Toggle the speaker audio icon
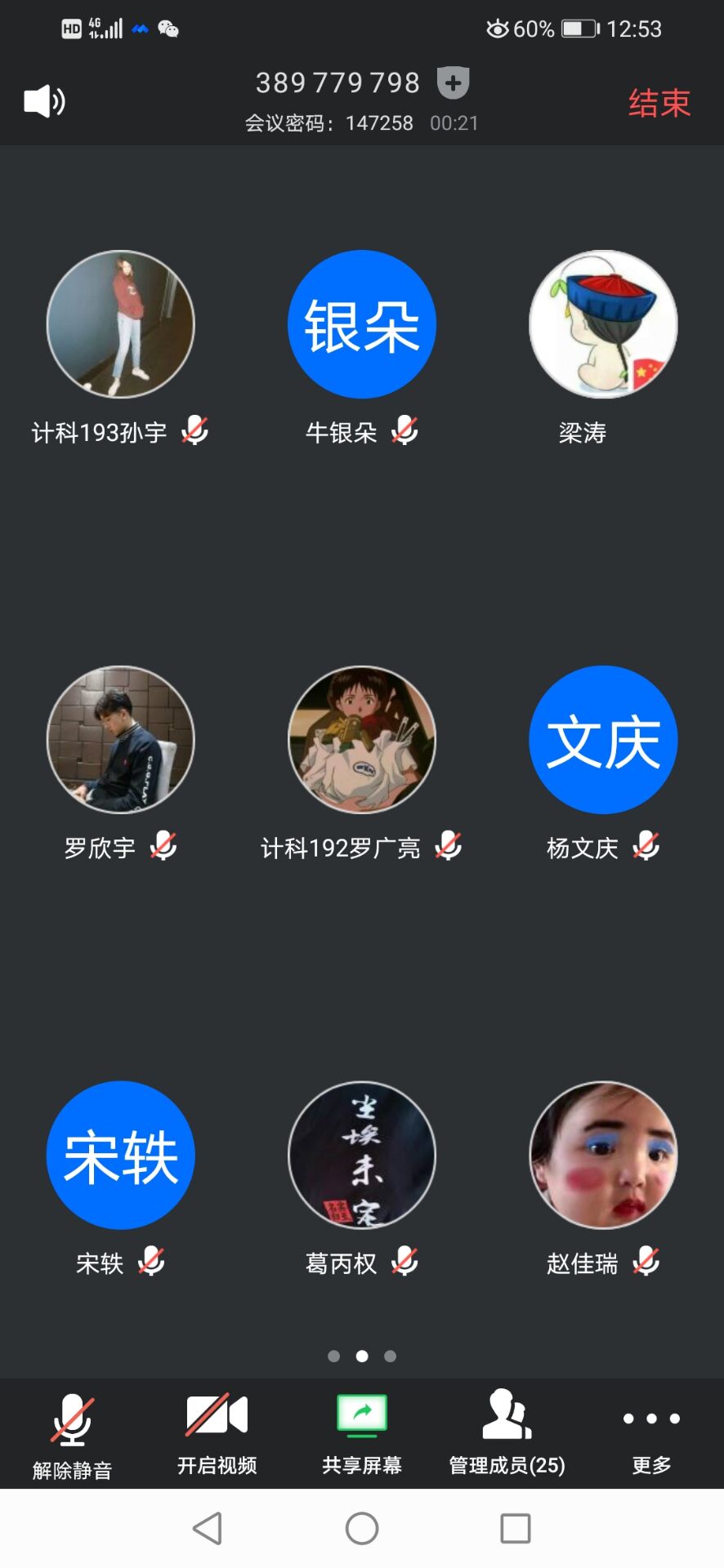Viewport: 724px width, 1568px height. click(x=44, y=102)
